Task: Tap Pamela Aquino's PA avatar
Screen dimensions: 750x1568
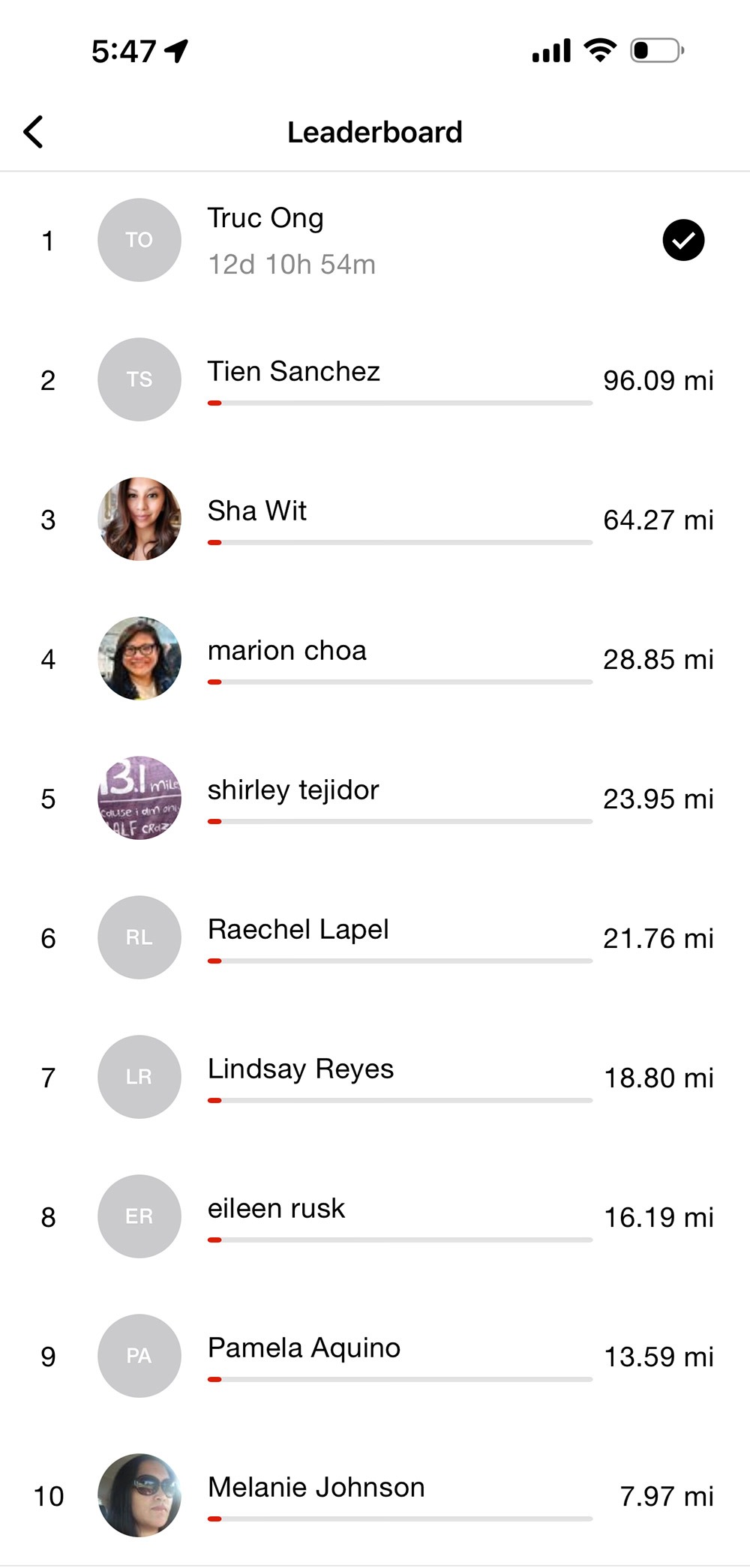Action: (x=139, y=1356)
